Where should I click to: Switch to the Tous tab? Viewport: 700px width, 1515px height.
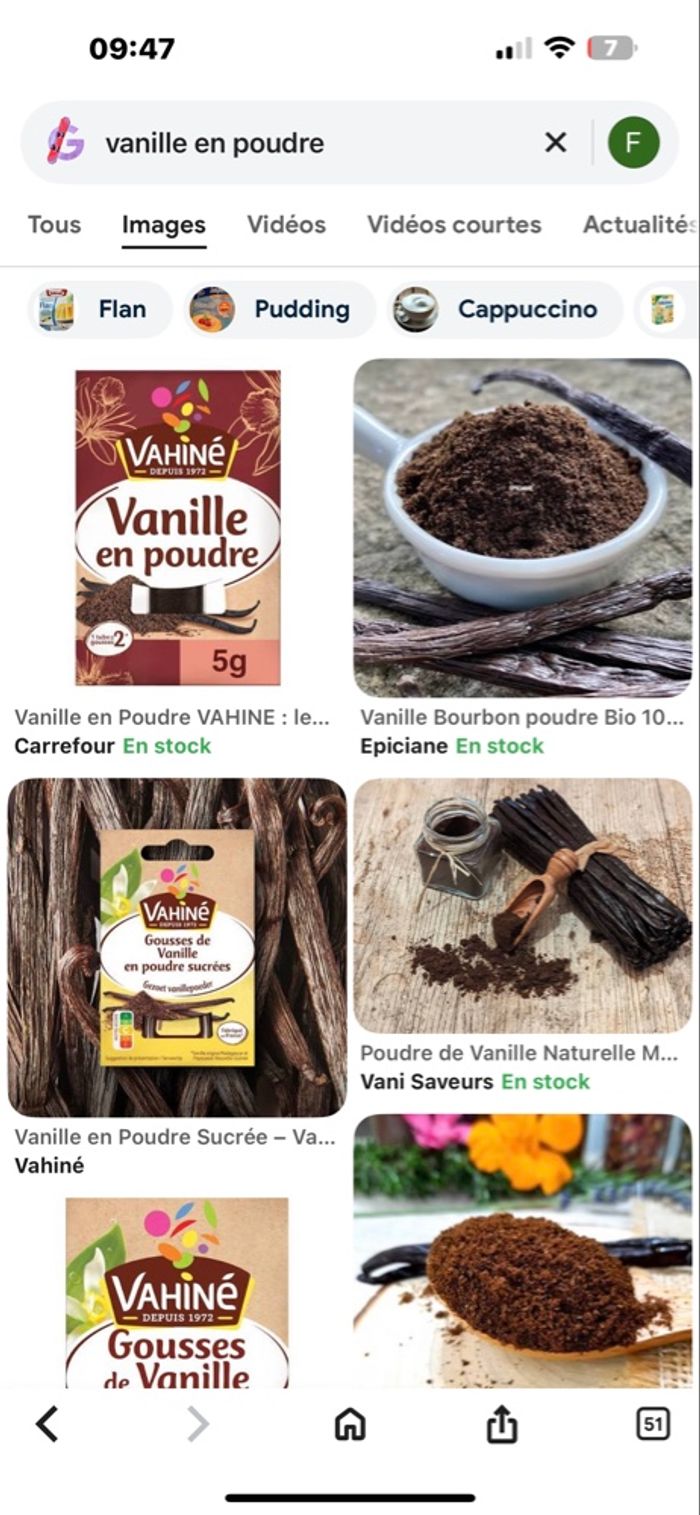tap(54, 225)
